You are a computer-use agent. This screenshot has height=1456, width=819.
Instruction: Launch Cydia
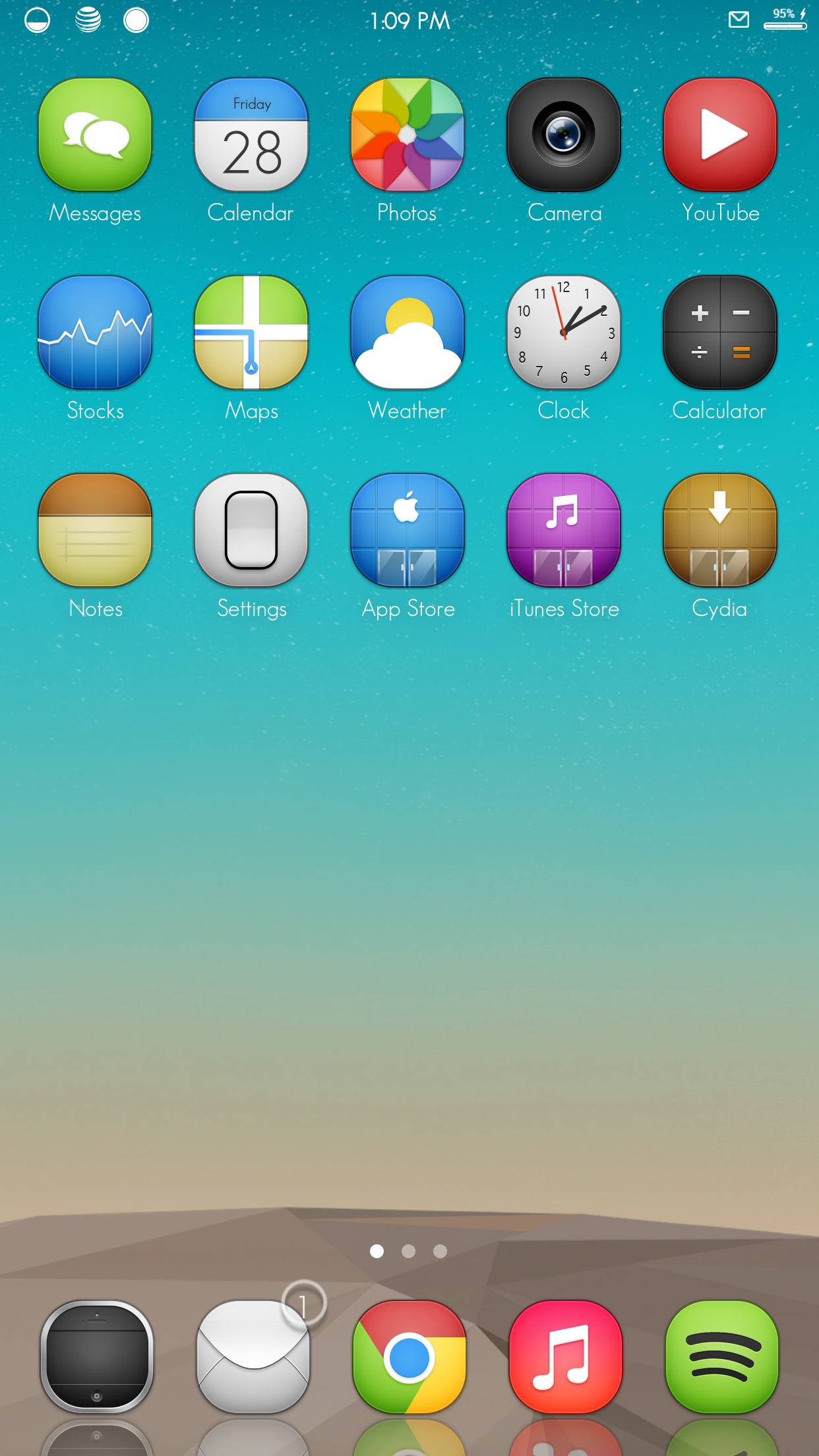point(720,531)
